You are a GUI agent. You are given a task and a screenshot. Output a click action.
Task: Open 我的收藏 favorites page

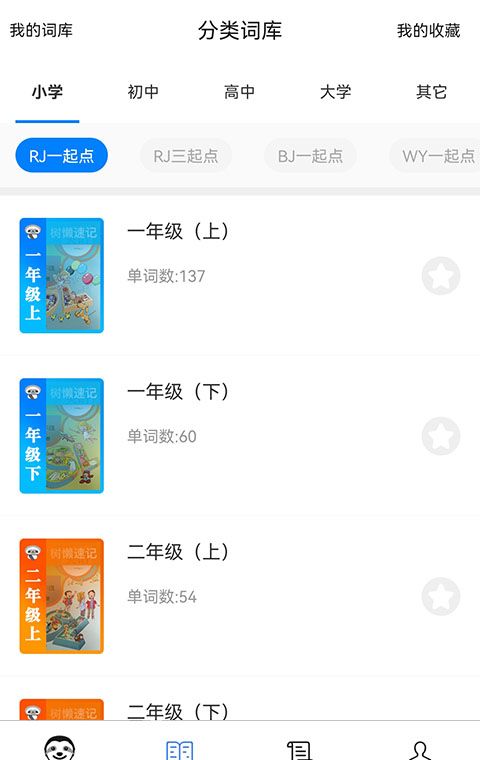(429, 30)
